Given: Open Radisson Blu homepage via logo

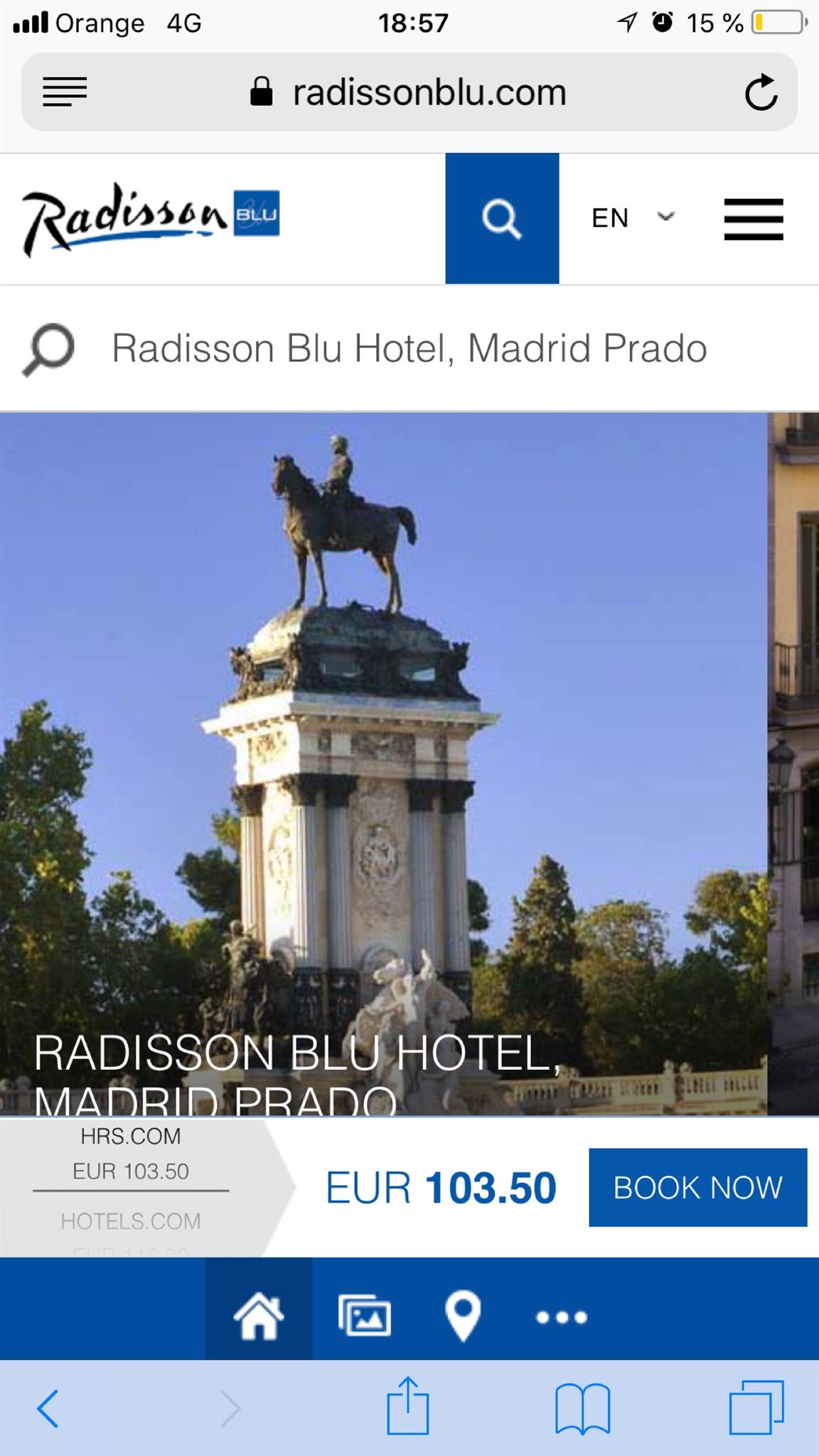Looking at the screenshot, I should [151, 217].
